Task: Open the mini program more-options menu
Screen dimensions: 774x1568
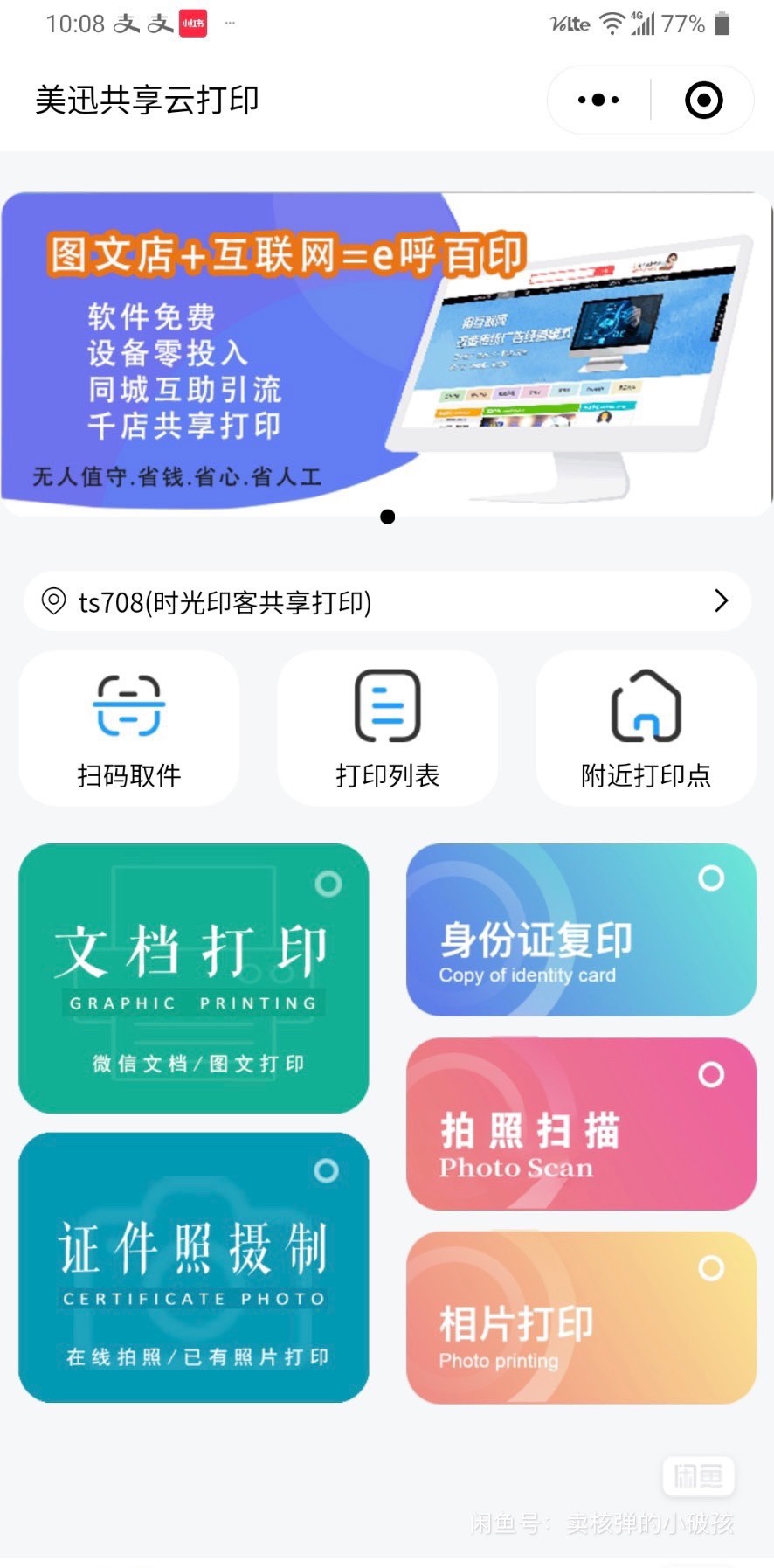Action: point(598,100)
